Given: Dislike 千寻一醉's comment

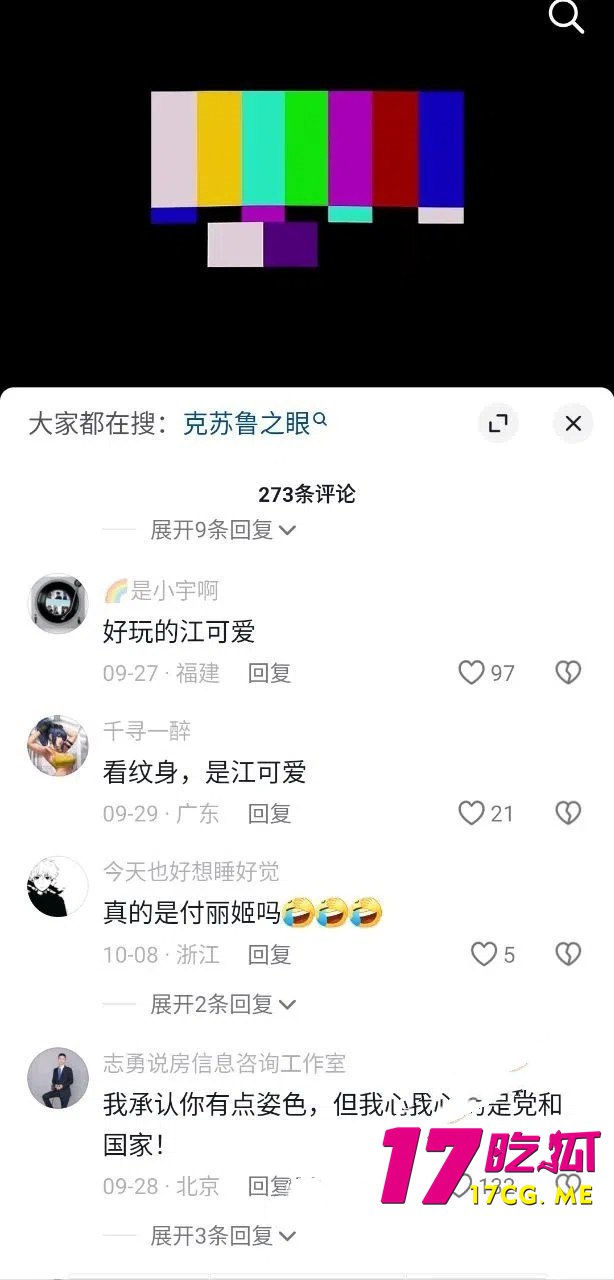Looking at the screenshot, I should (568, 814).
